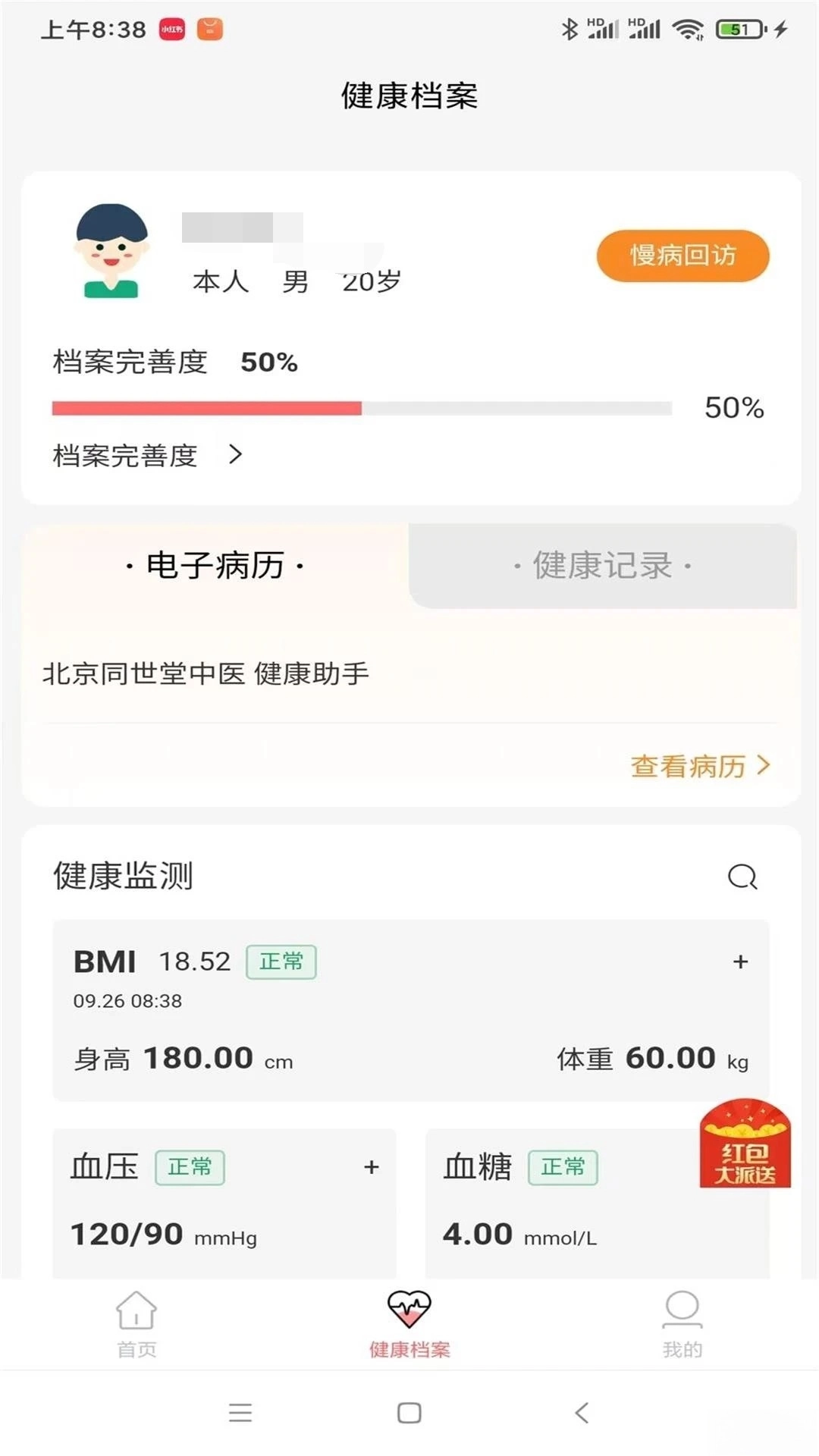Expand the BMI card with plus
This screenshot has width=819, height=1456.
(x=739, y=961)
